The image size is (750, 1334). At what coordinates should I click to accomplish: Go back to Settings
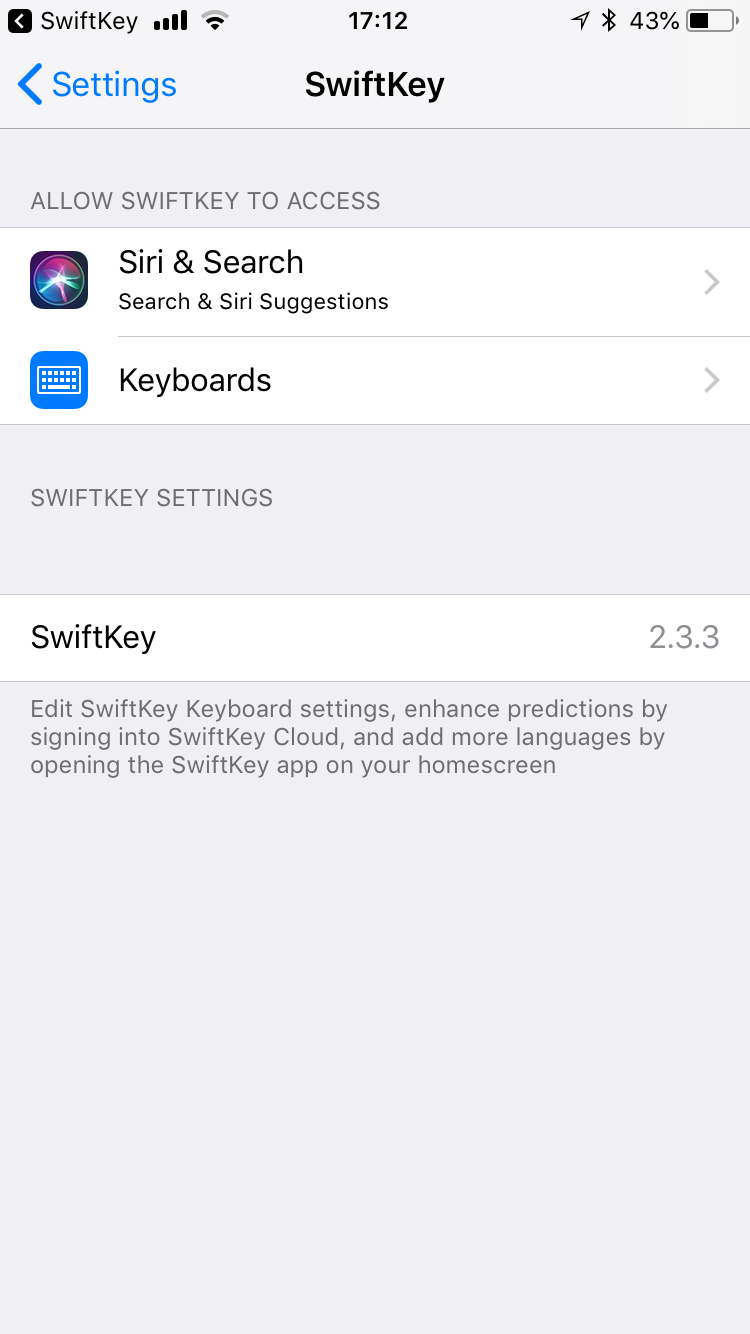[97, 85]
